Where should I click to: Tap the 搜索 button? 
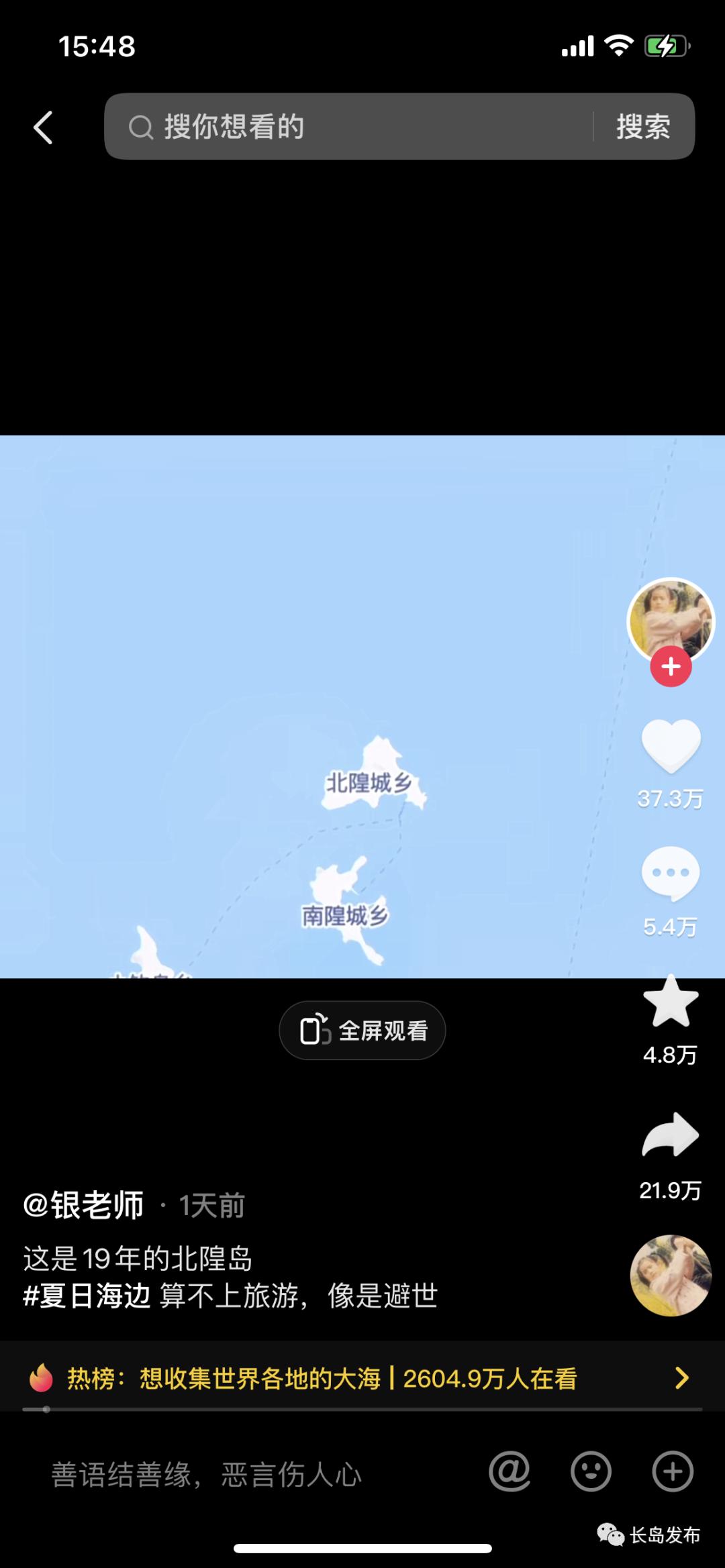[x=643, y=127]
